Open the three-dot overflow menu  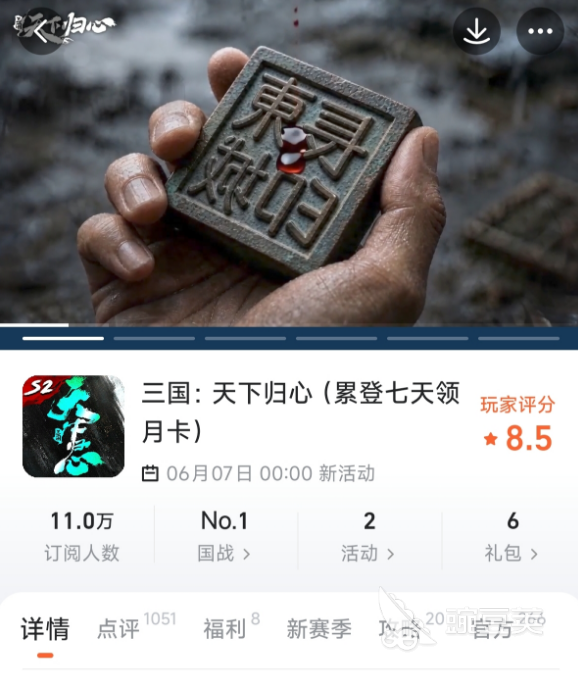540,31
